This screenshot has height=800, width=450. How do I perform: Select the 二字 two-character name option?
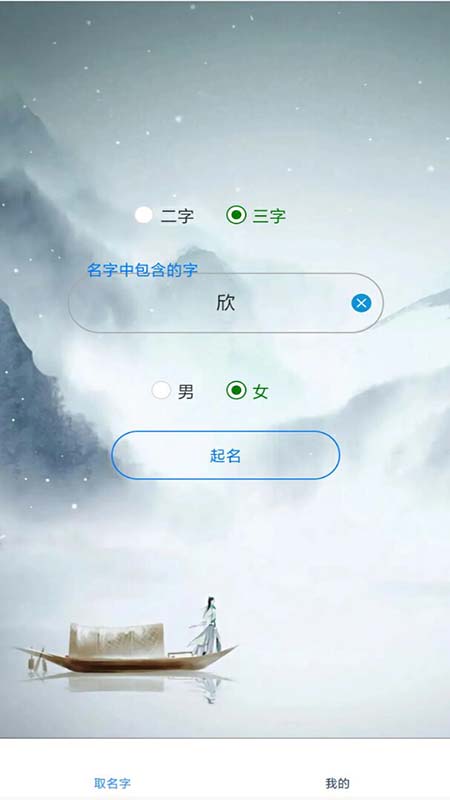[x=164, y=215]
